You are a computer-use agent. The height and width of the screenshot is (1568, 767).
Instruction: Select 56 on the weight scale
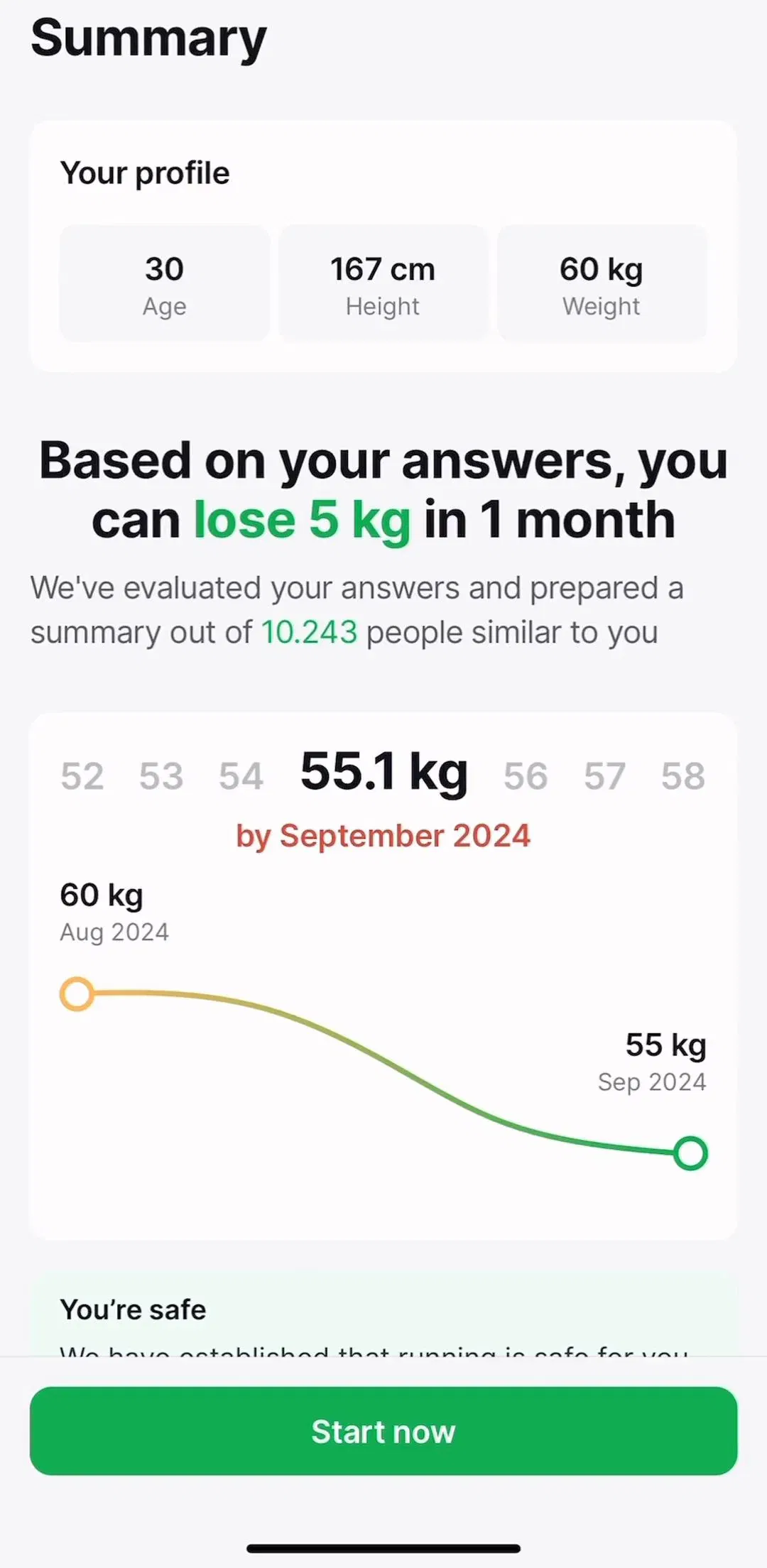point(526,775)
